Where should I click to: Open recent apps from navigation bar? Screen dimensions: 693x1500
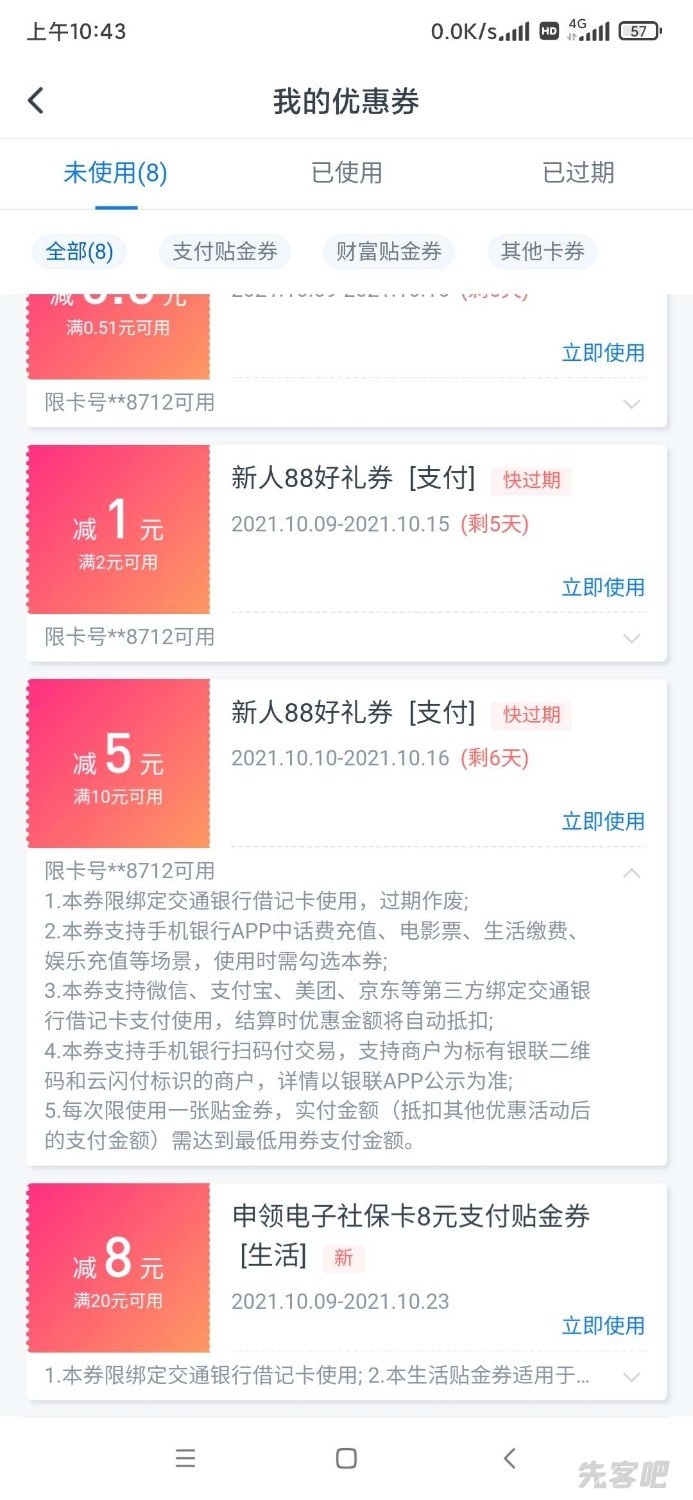point(185,1458)
